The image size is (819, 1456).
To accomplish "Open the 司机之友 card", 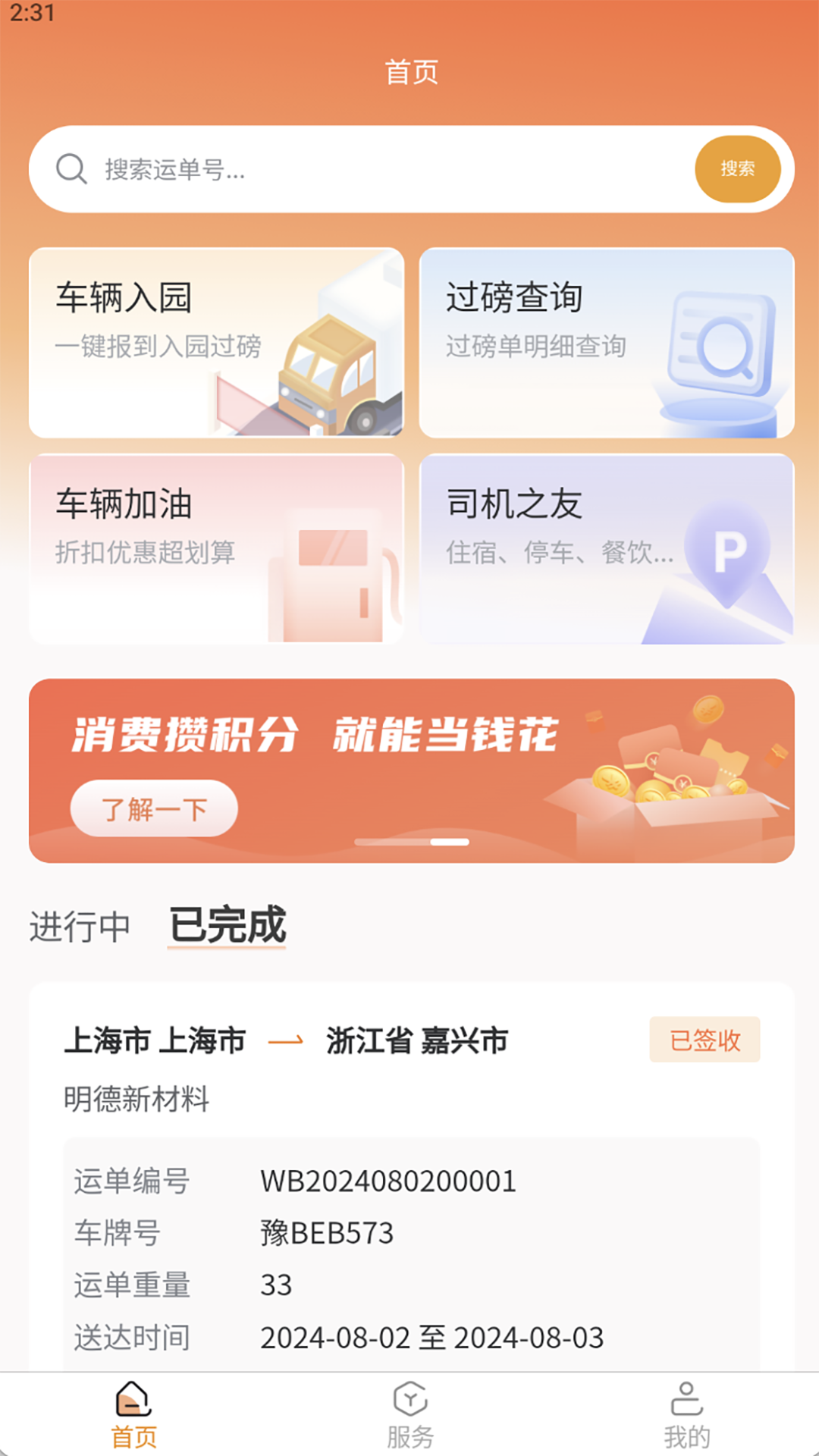I will pos(607,548).
